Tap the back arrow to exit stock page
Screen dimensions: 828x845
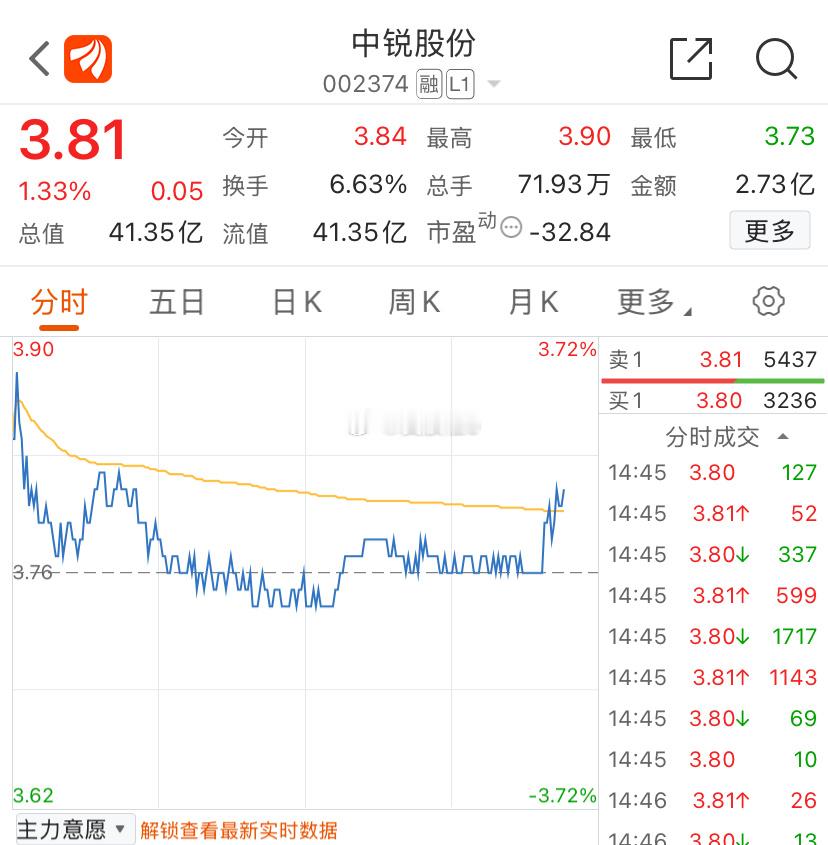coord(38,58)
